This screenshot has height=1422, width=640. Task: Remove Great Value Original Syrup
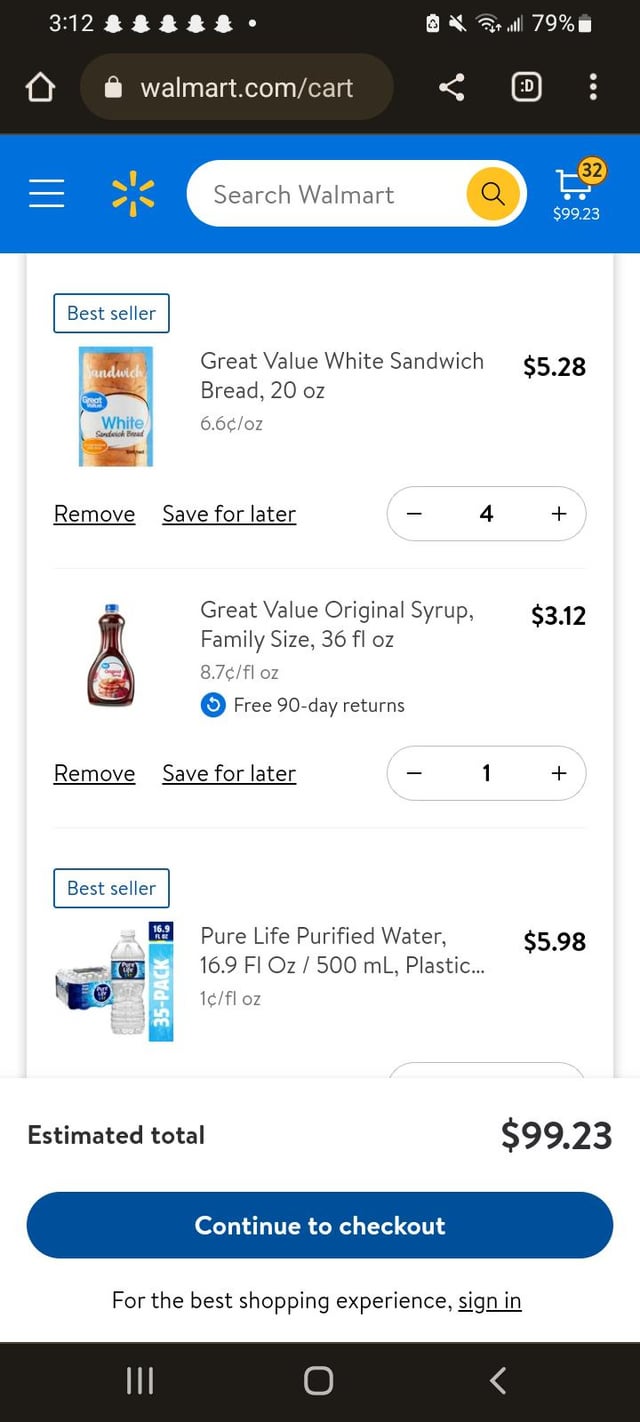coord(94,774)
